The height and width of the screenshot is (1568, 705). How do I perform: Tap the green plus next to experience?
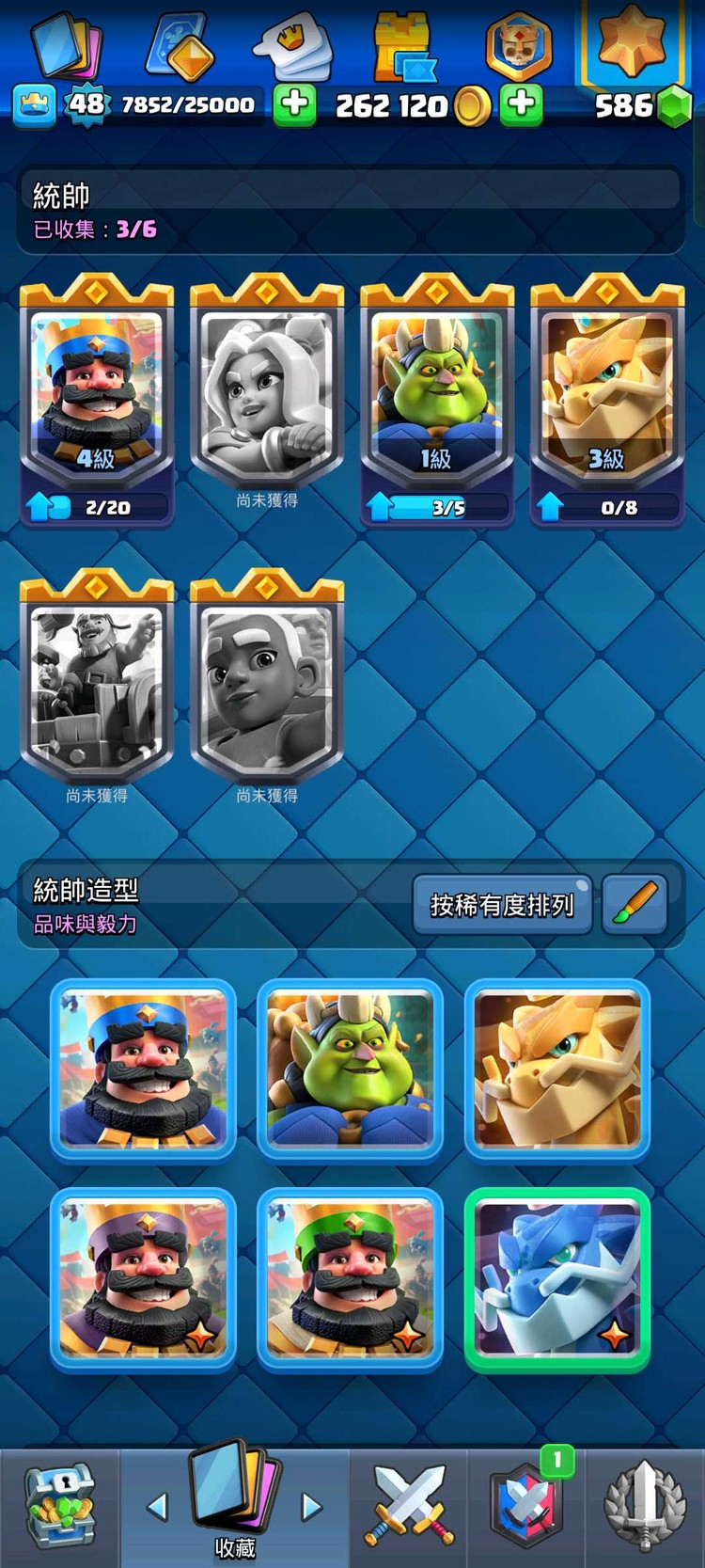click(294, 104)
